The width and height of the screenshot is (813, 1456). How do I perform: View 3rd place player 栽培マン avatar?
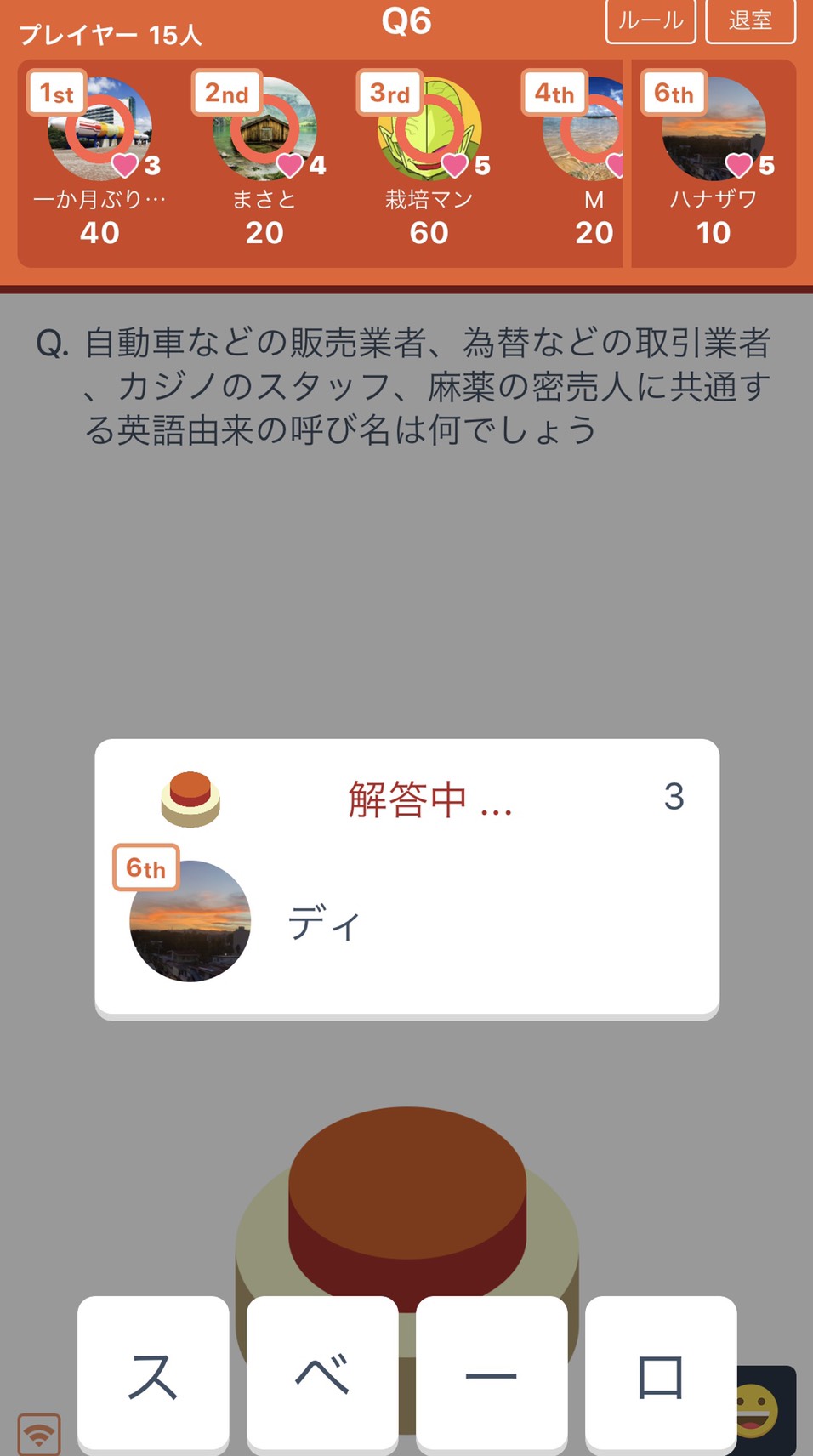(x=429, y=128)
